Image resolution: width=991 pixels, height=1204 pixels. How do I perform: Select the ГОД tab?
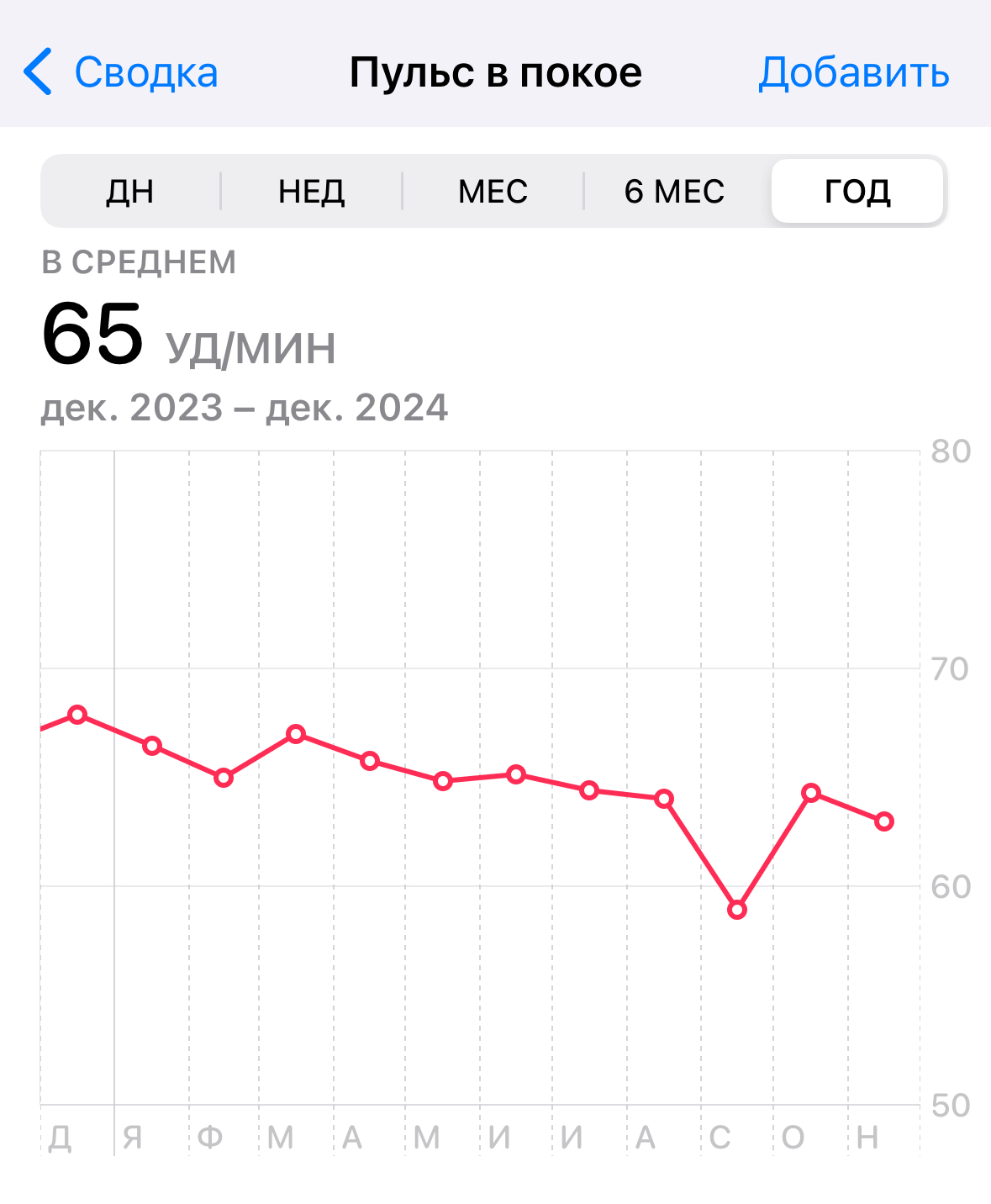pos(857,192)
